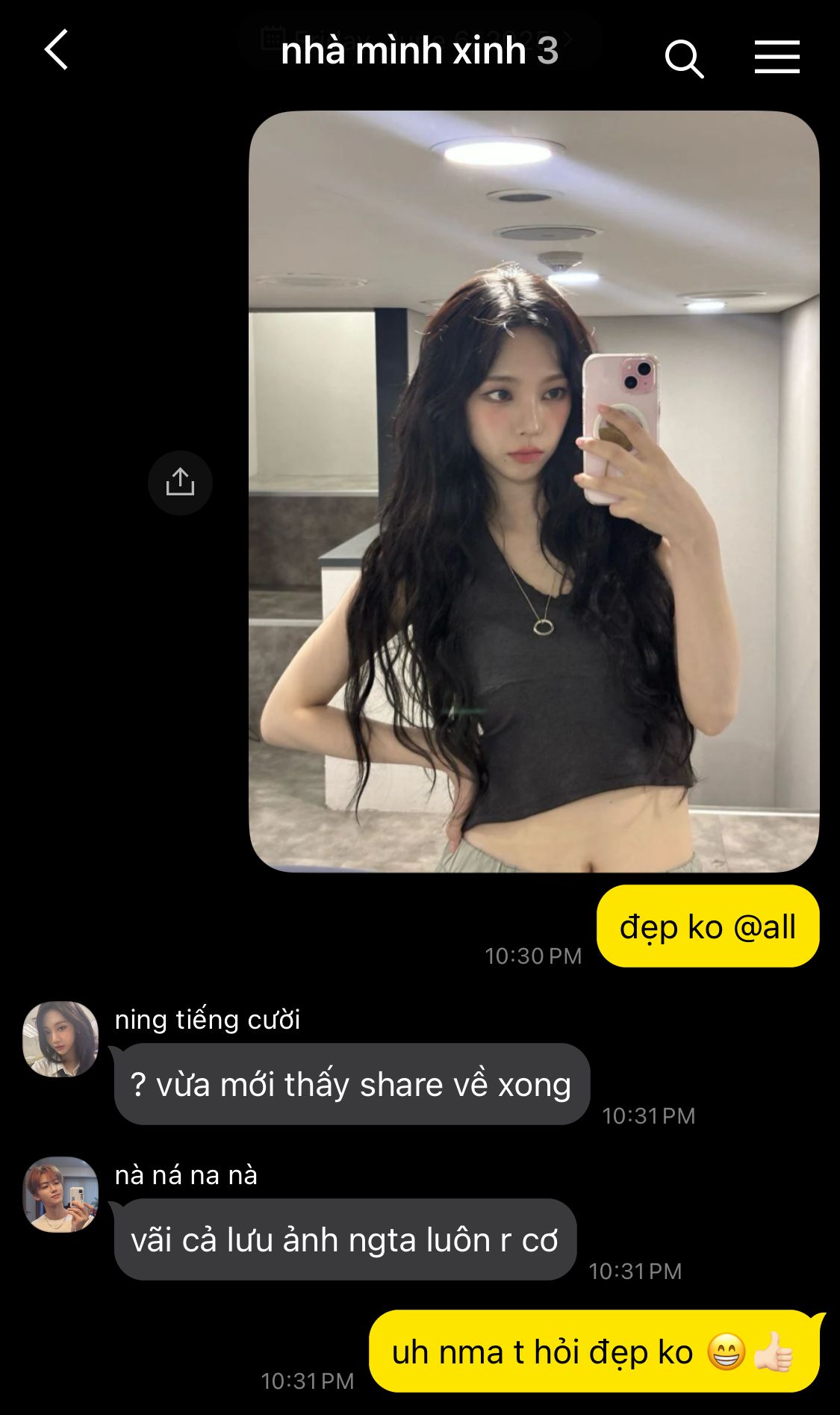The image size is (840, 1415).
Task: Open the sent mirror selfie photo
Action: coord(533,491)
